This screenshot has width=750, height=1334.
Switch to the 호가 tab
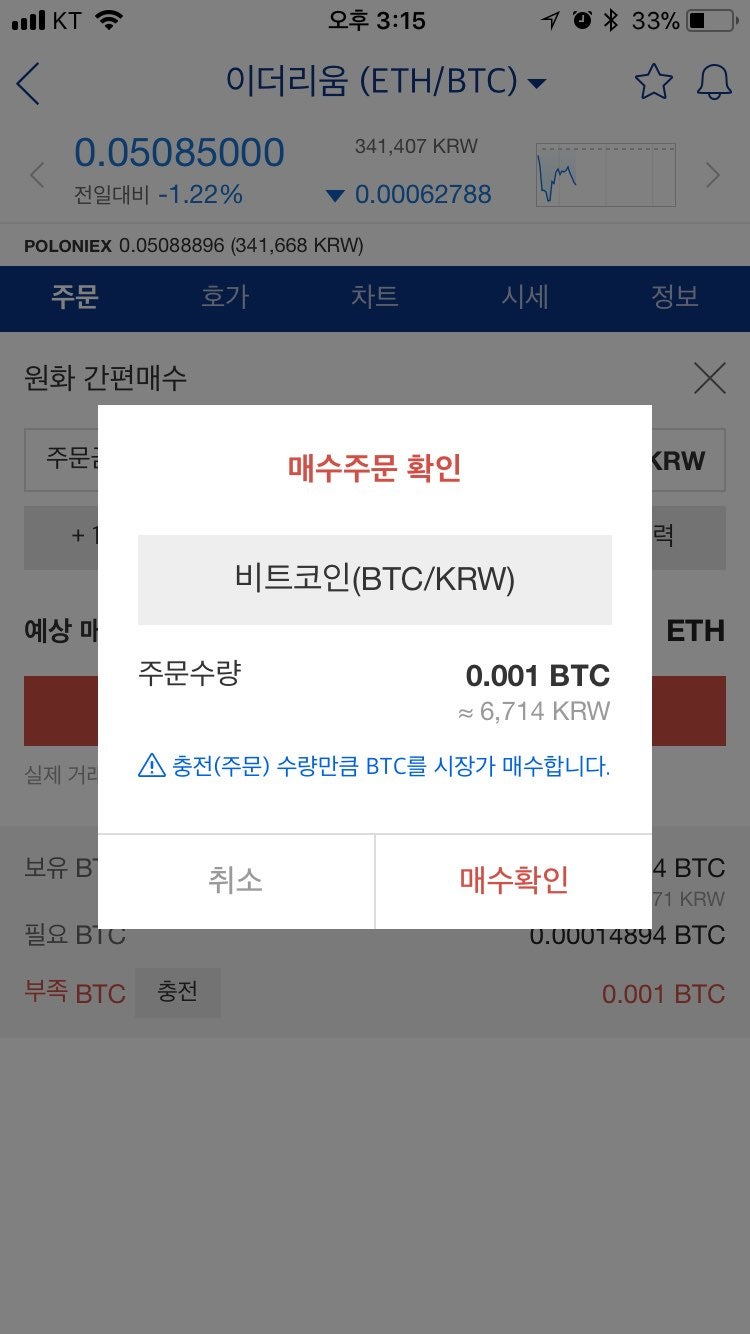point(224,298)
